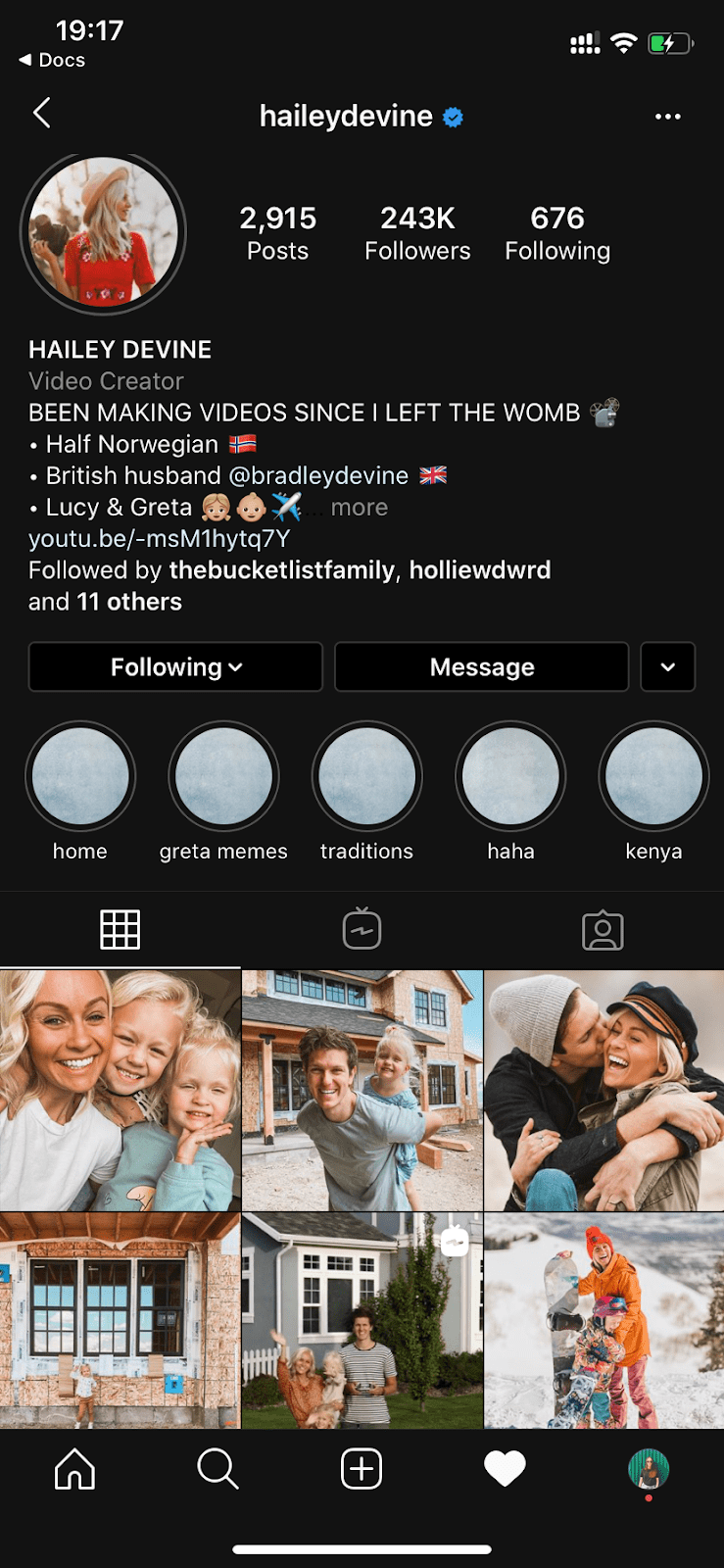Viewport: 724px width, 1568px height.
Task: Expand suggested accounts chevron button
Action: click(667, 667)
